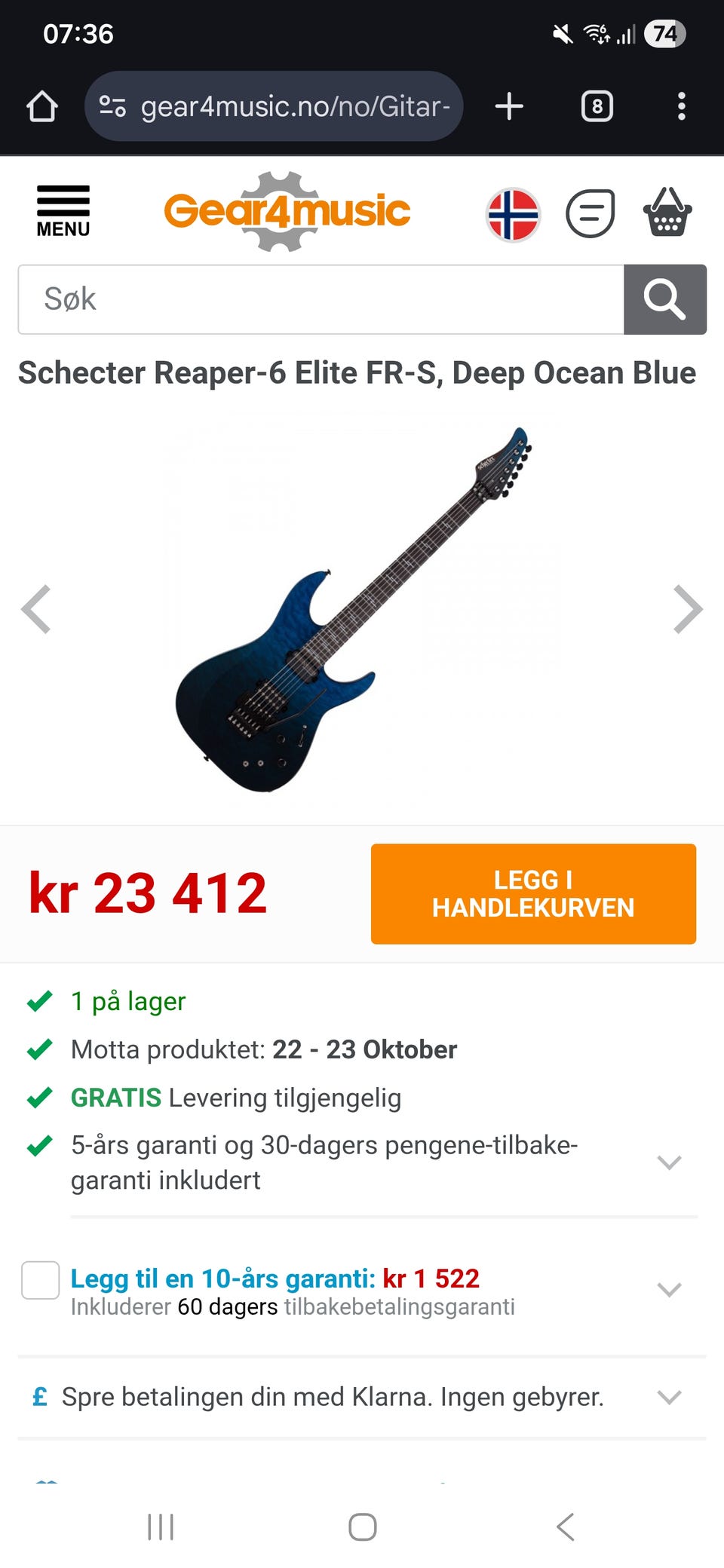Screen dimensions: 724x1568
Task: Open the browser overflow menu
Action: coord(681,106)
